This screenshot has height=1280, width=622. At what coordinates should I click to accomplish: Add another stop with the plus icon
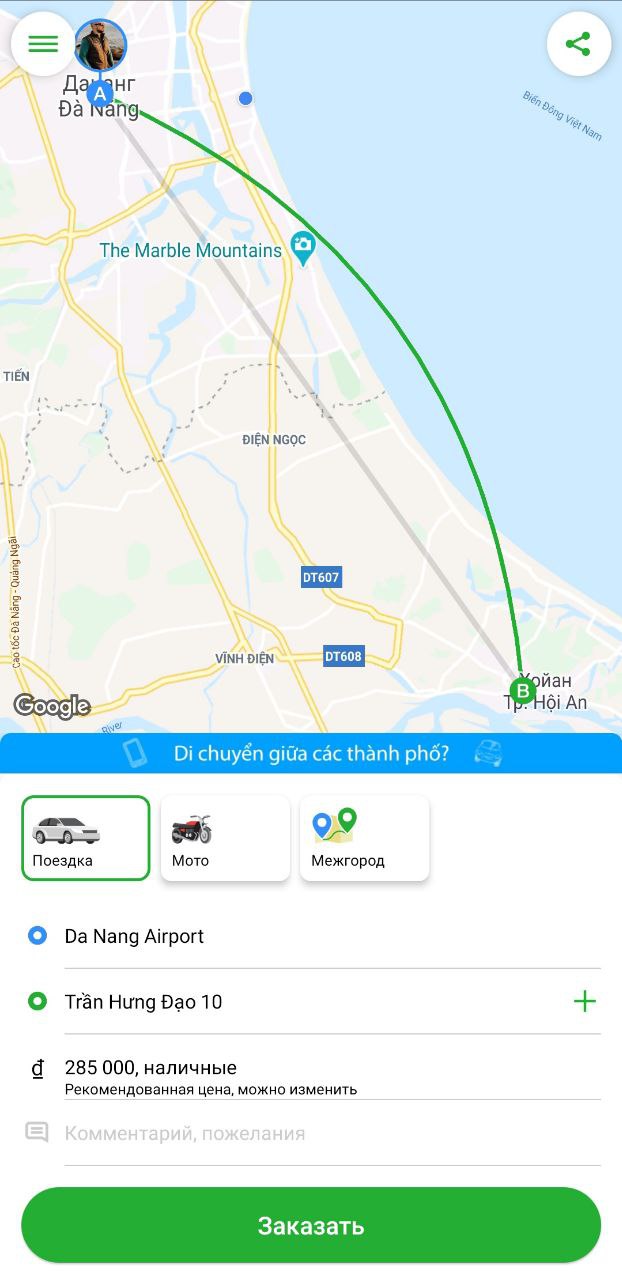(x=584, y=1001)
